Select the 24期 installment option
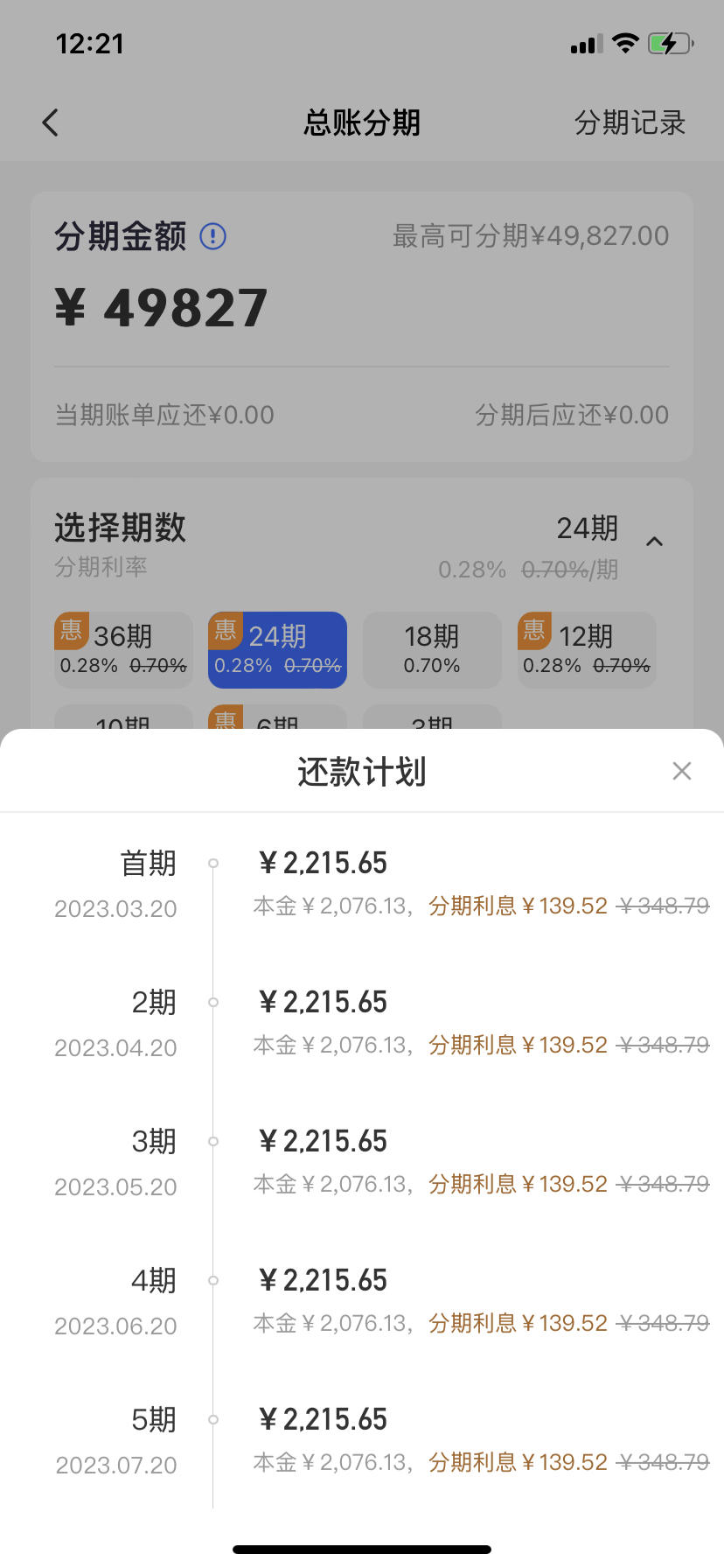724x1568 pixels. [x=277, y=649]
